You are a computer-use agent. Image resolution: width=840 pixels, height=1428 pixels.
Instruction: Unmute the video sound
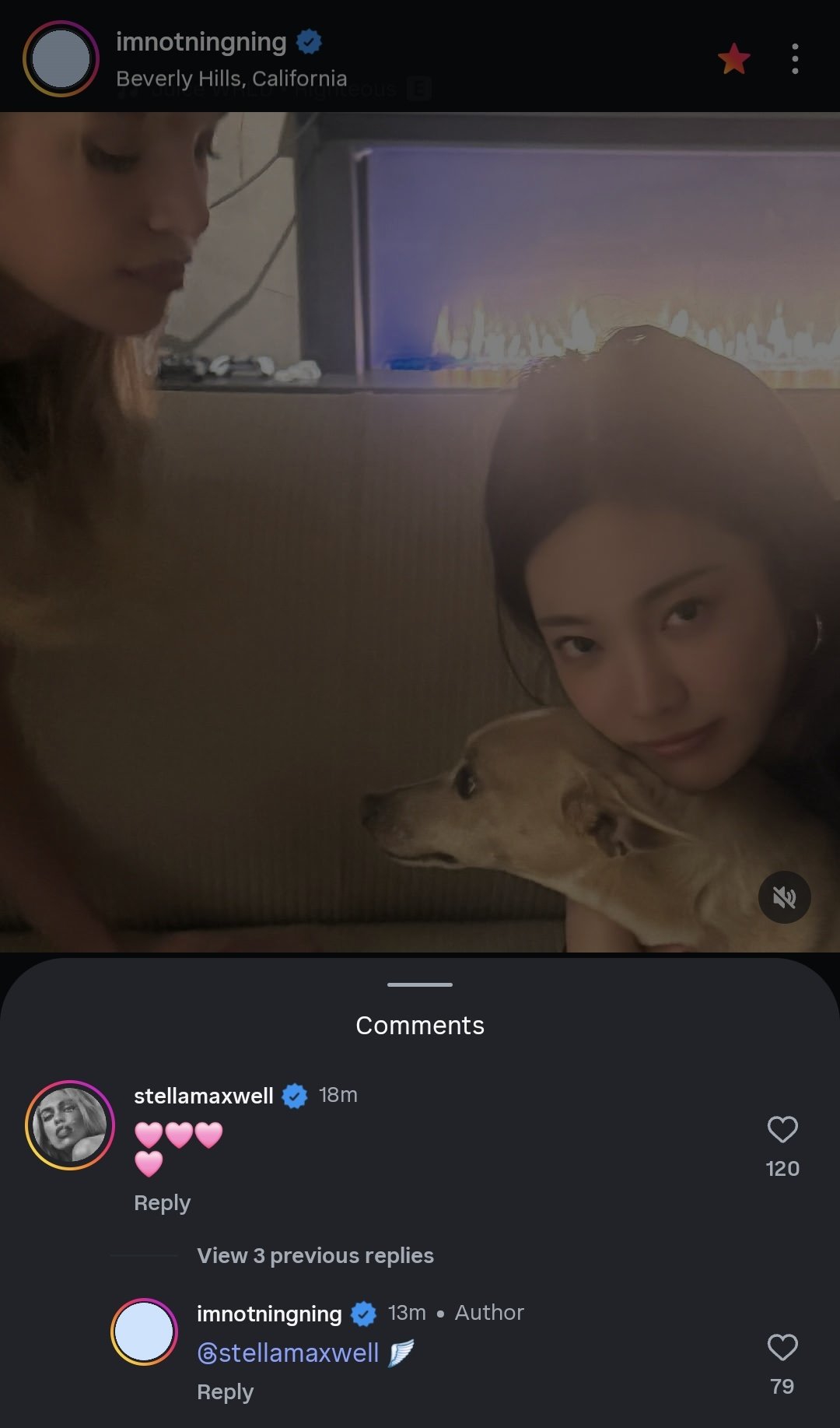[x=784, y=897]
